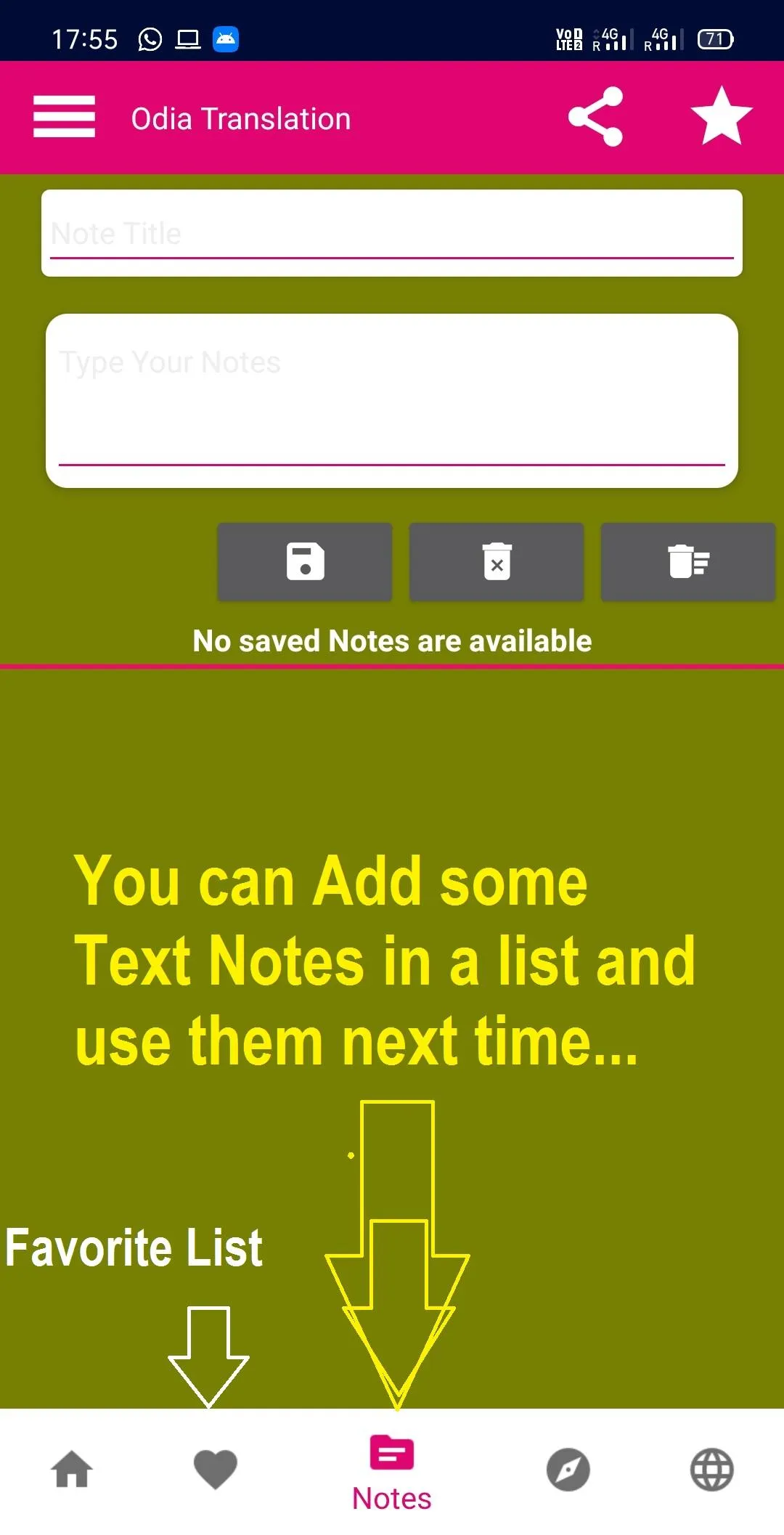Tap the clock showing 17:55
The image size is (784, 1535).
87,40
